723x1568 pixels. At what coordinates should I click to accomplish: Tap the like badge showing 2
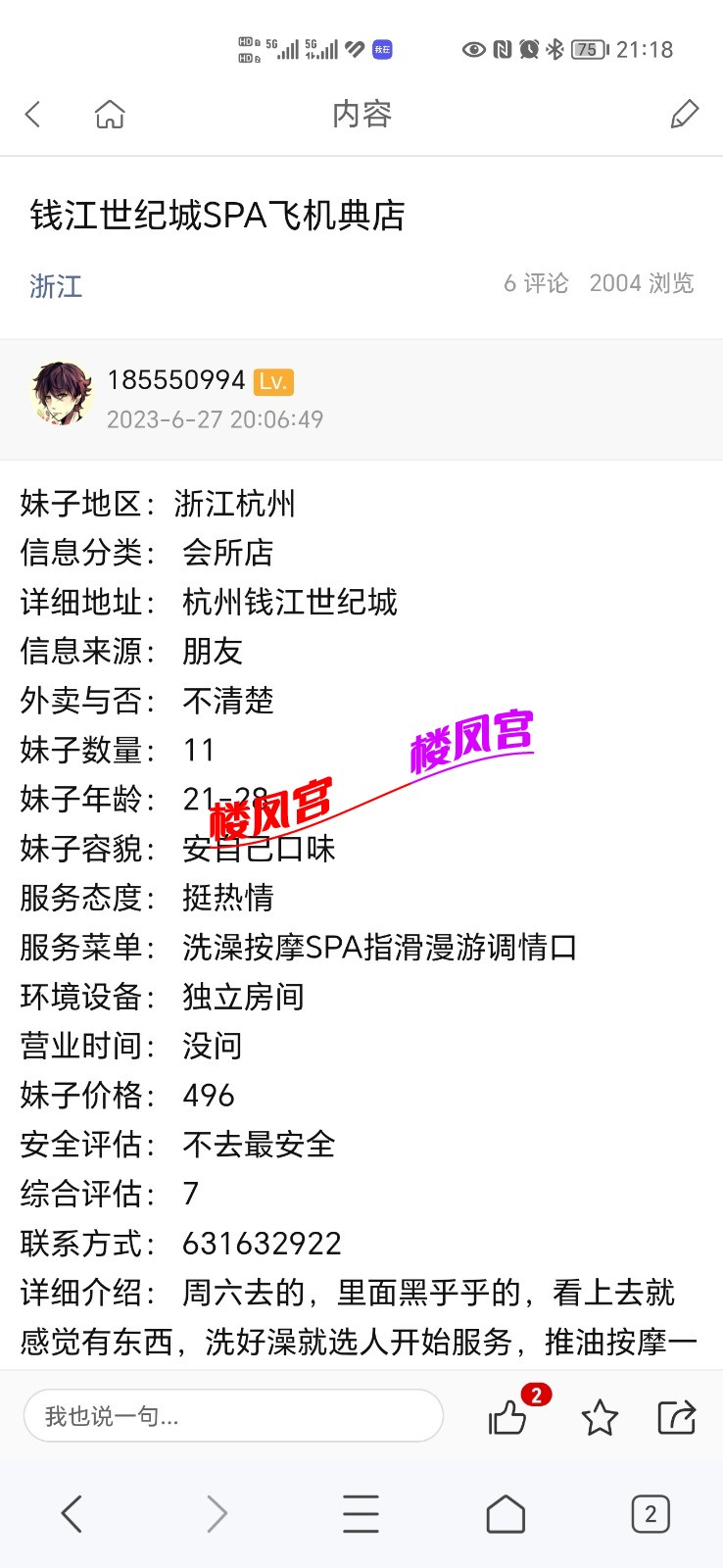(x=538, y=1395)
